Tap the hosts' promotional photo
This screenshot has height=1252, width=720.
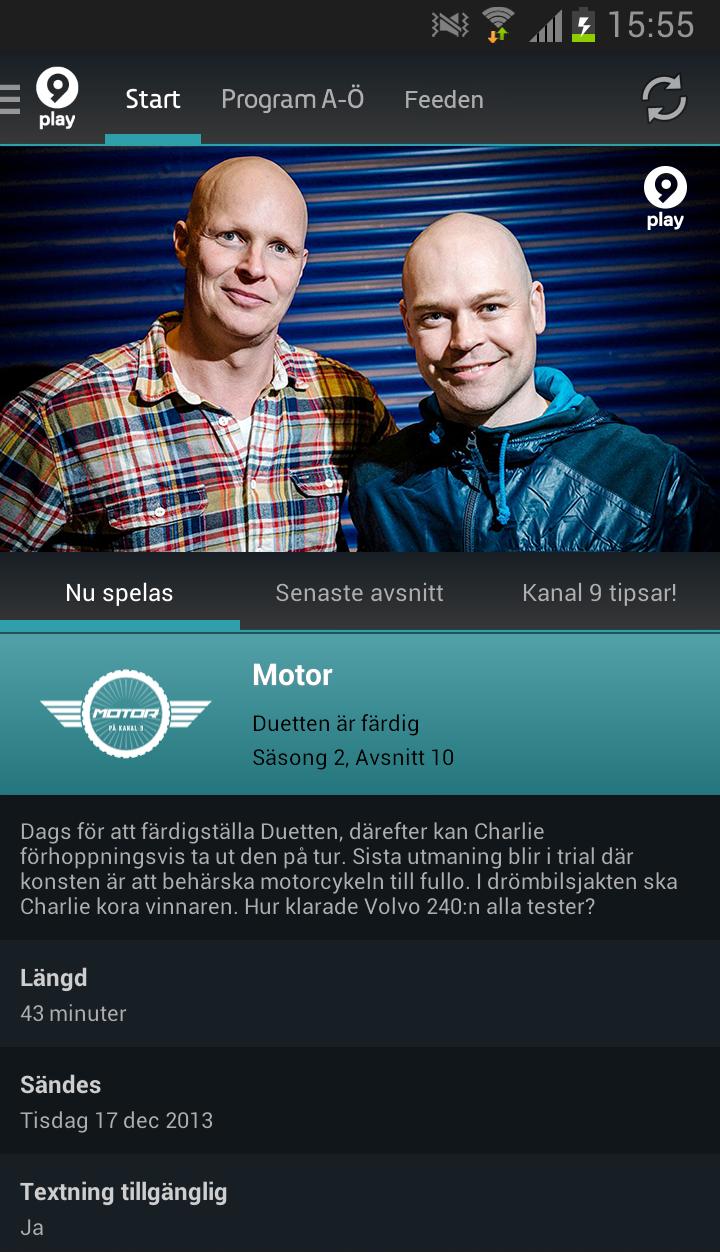coord(360,350)
